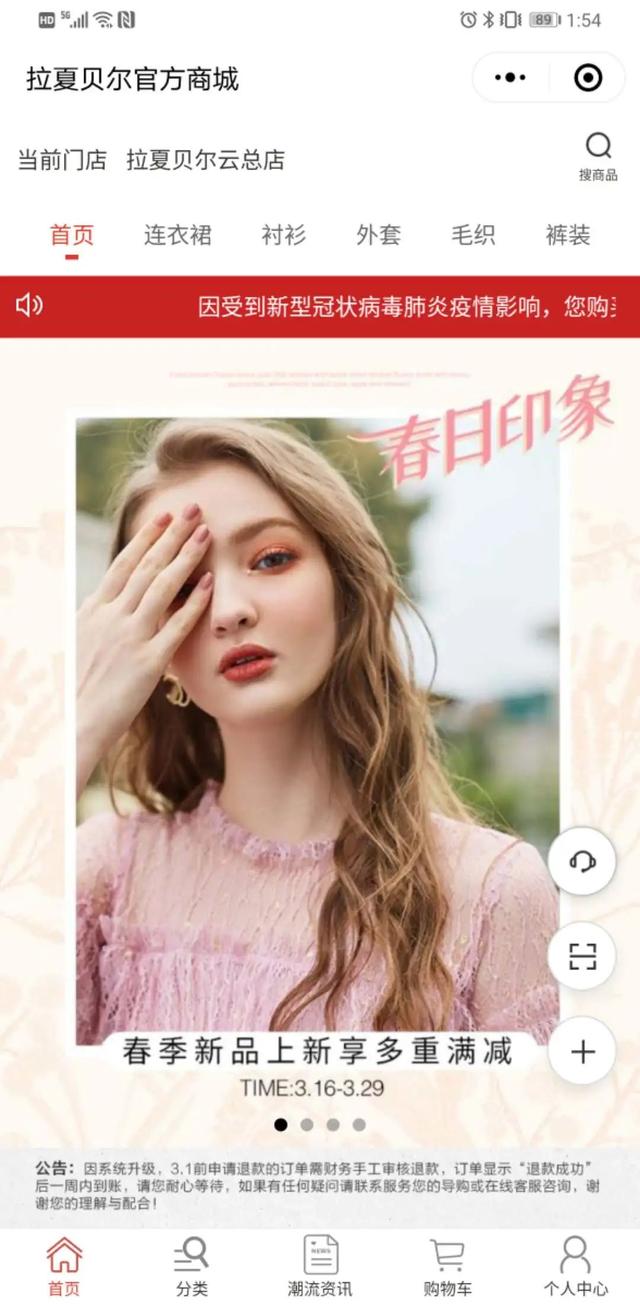Switch to the 连衣裙 tab
Viewport: 640px width, 1306px height.
(x=177, y=235)
